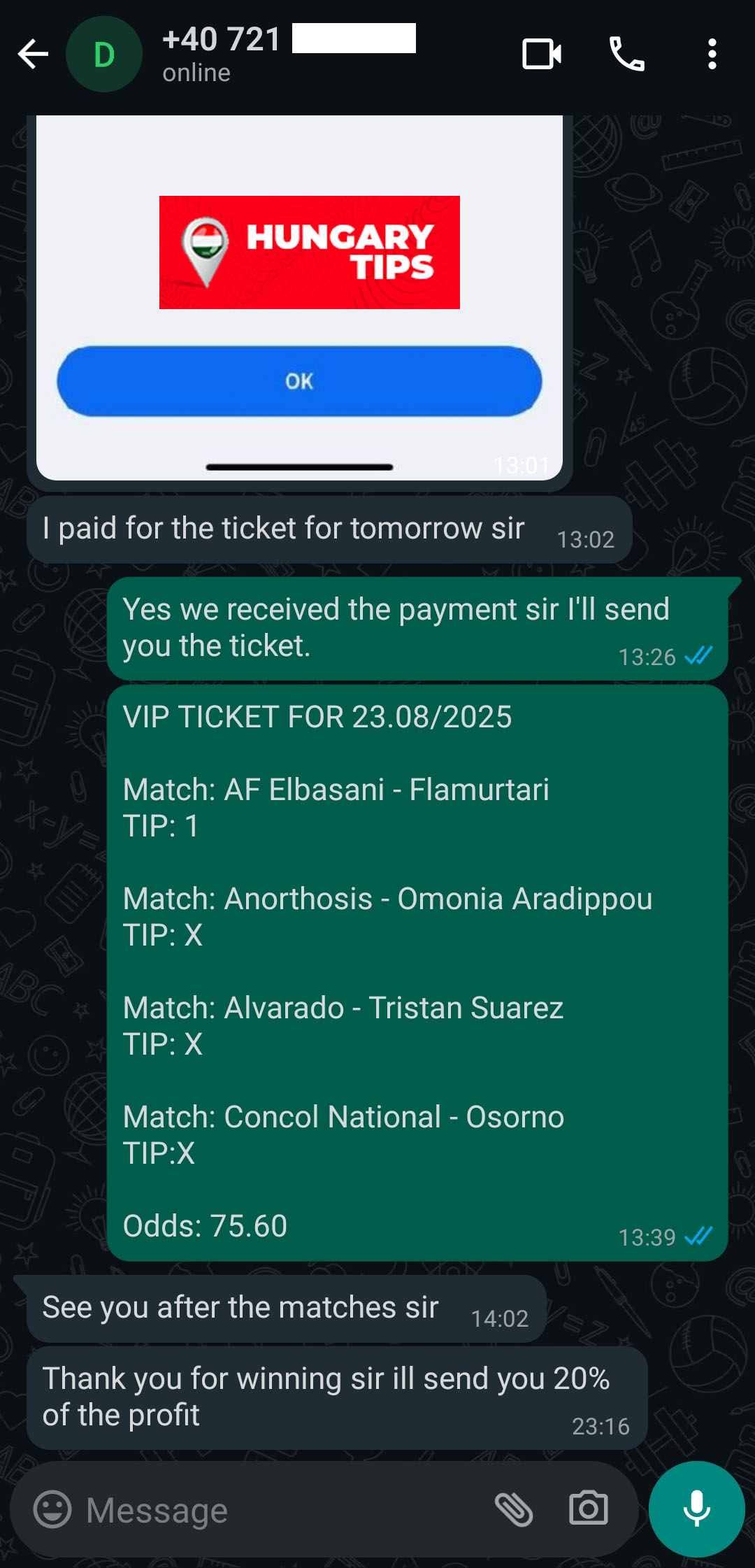
Task: Focus the Message text field
Action: click(x=280, y=1509)
